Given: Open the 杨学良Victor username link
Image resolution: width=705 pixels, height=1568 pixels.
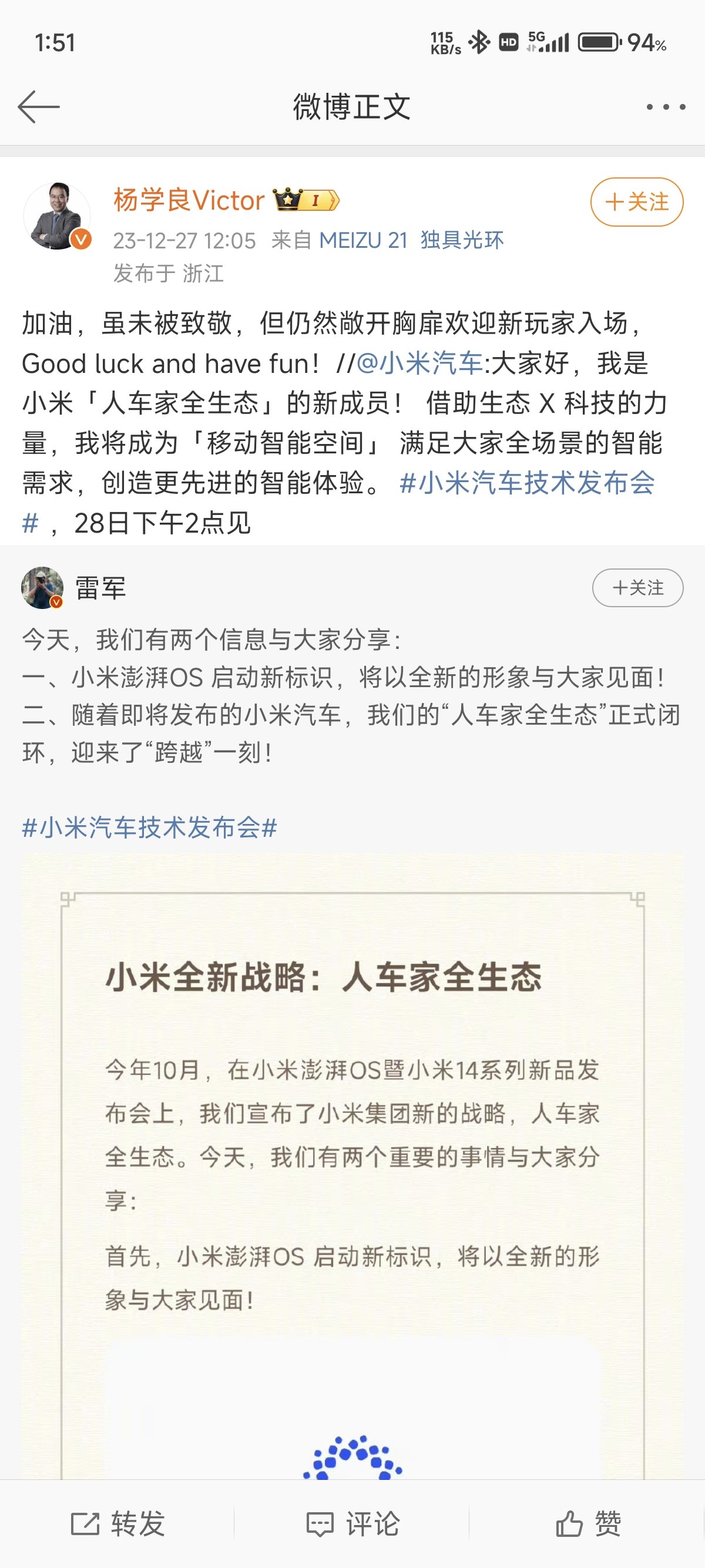Looking at the screenshot, I should [x=189, y=200].
